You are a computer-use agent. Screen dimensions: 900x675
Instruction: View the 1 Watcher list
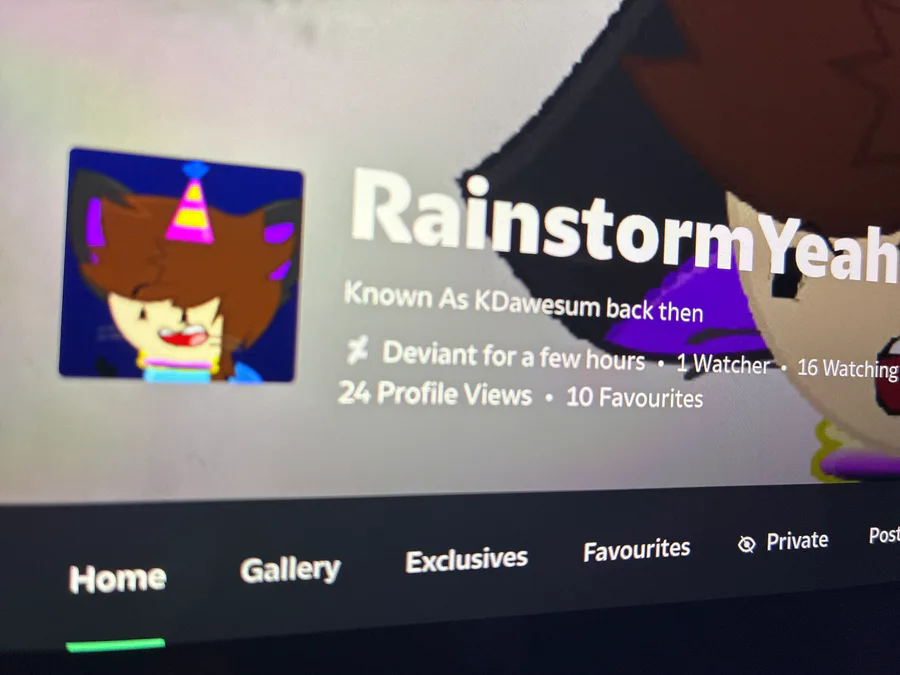click(723, 364)
